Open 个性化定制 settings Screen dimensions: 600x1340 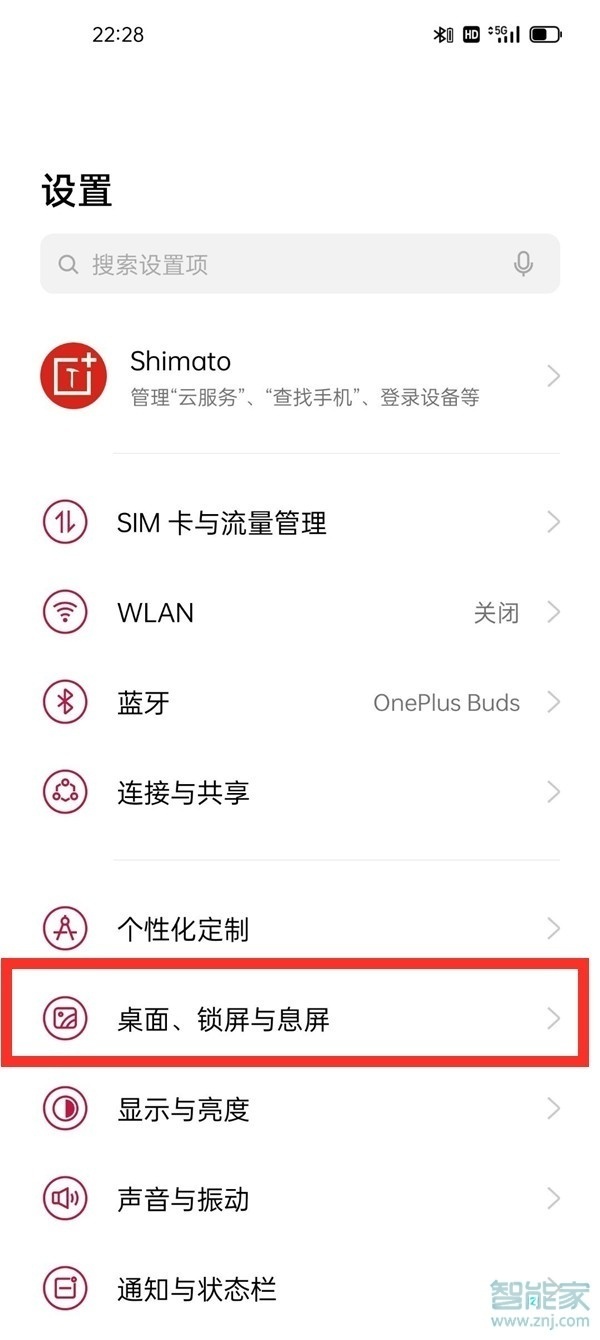pyautogui.click(x=300, y=929)
